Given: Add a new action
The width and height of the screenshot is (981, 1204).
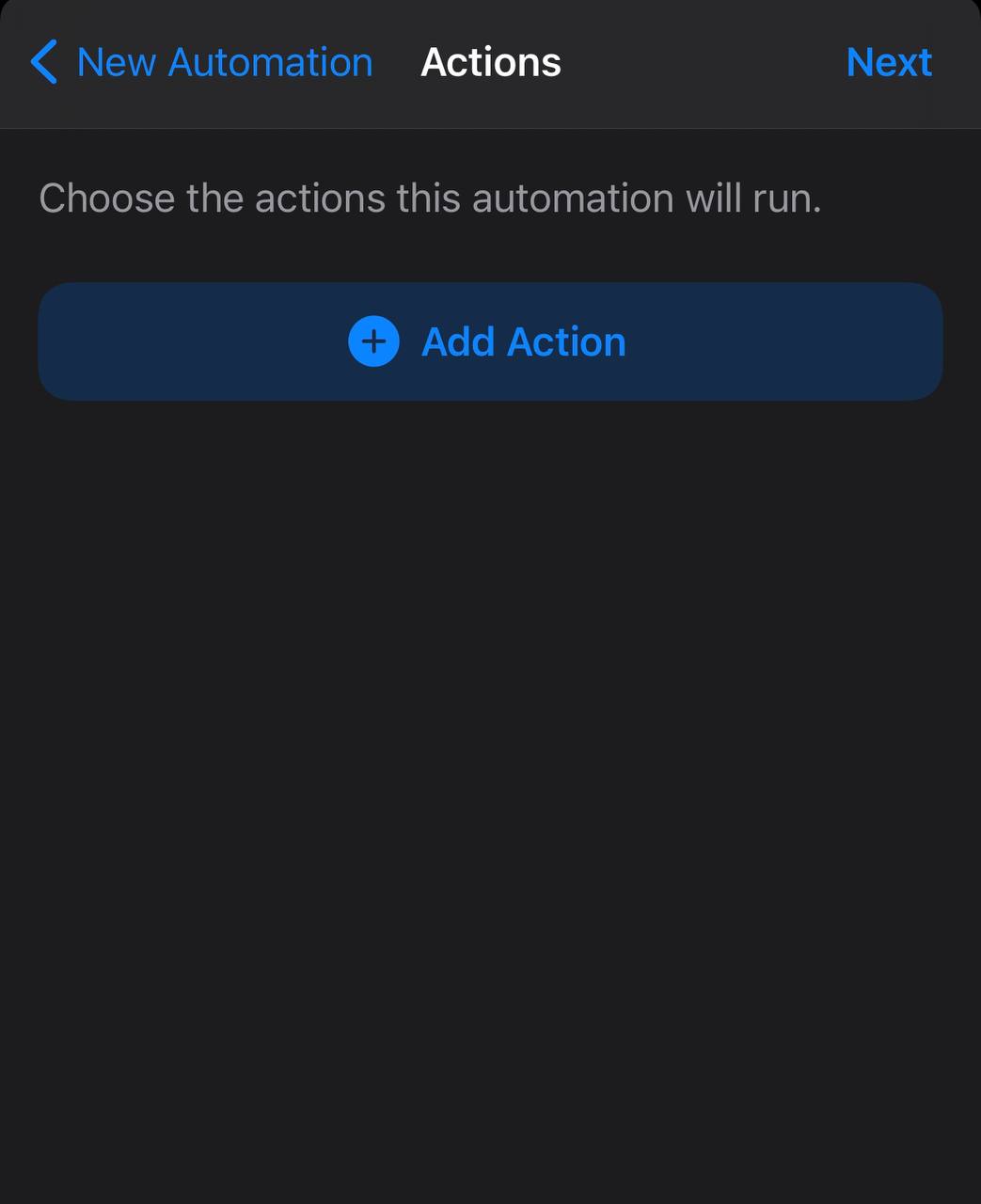Looking at the screenshot, I should coord(489,341).
